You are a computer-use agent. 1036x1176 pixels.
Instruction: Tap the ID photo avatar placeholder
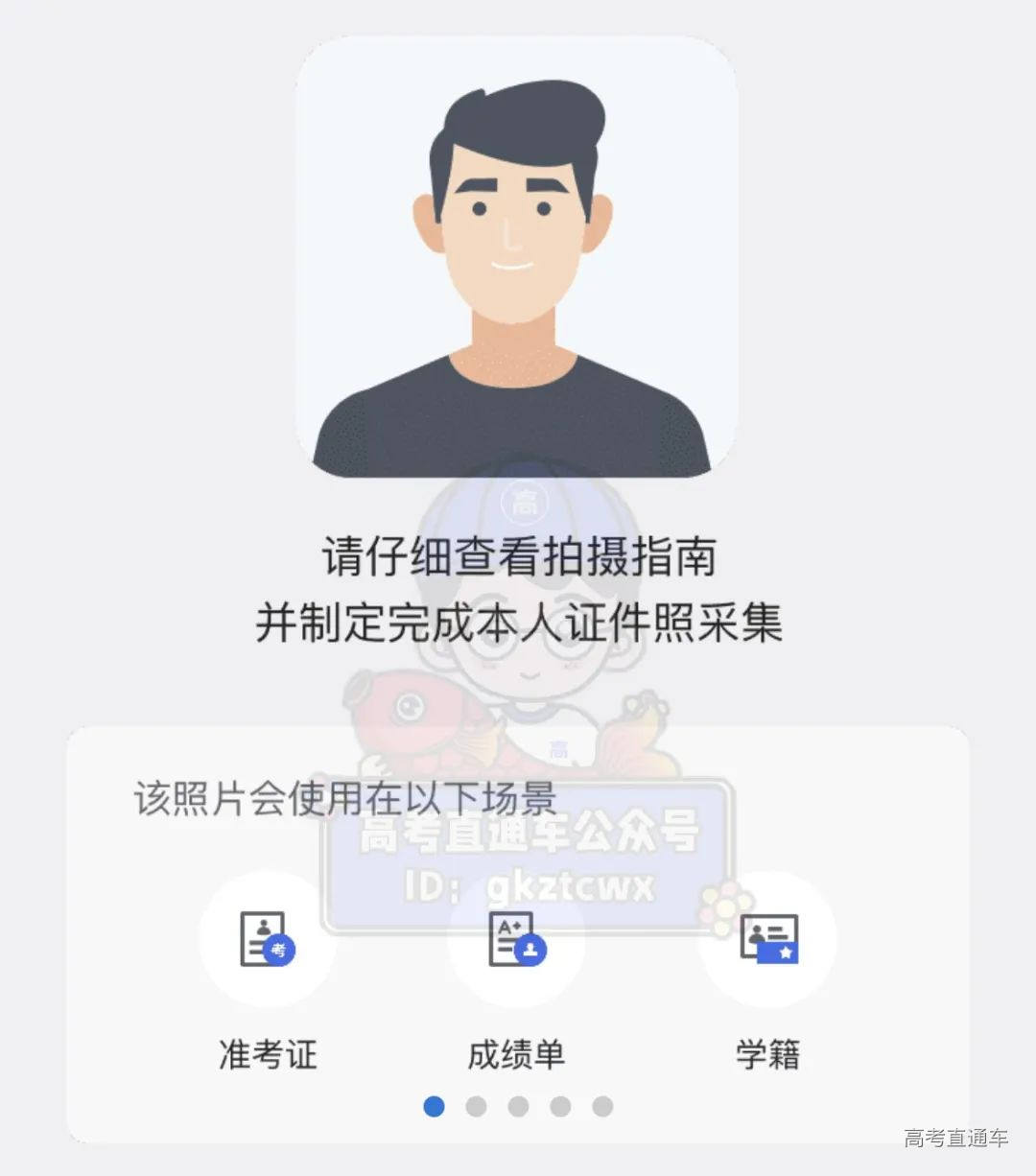[516, 257]
